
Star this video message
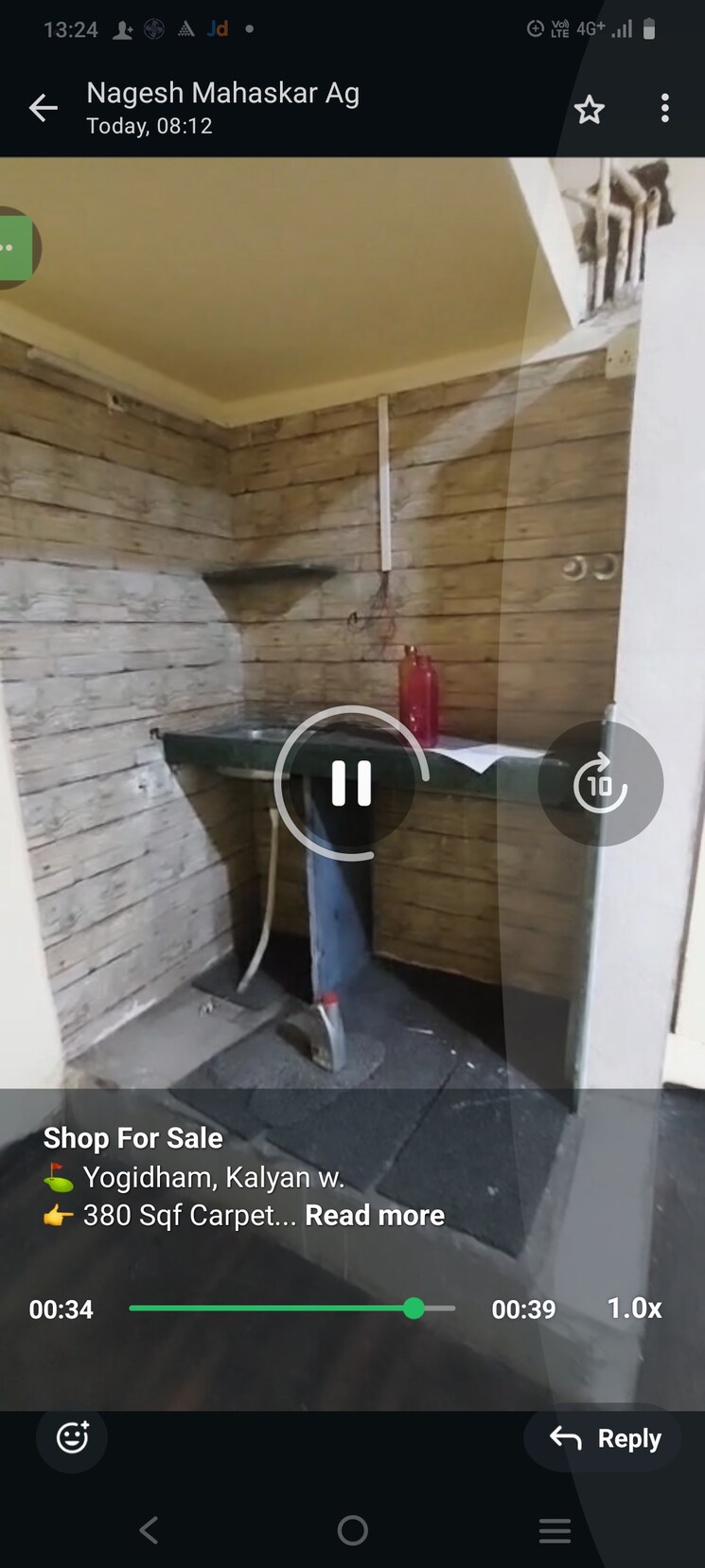coord(589,110)
